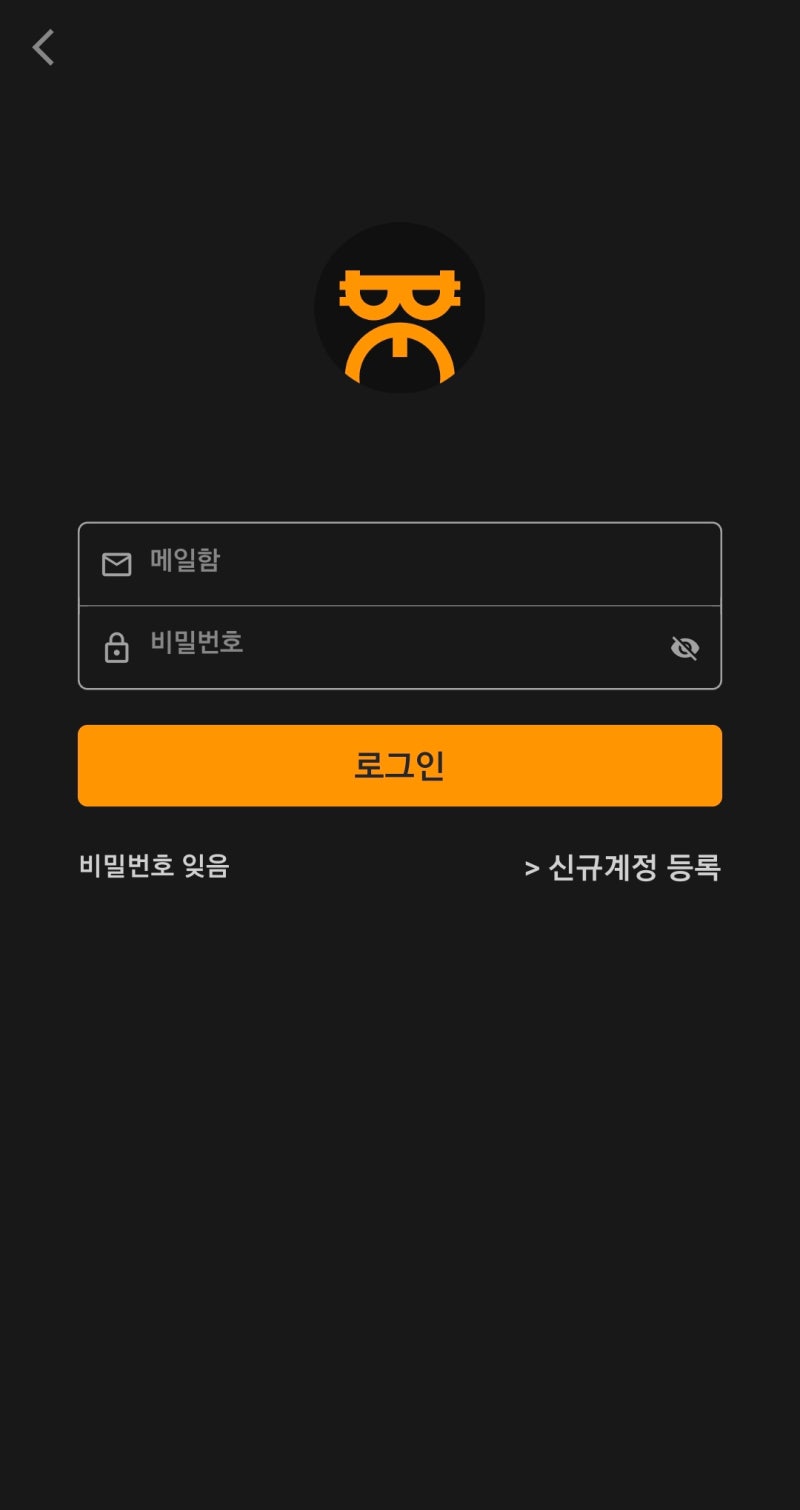Open previous screen using top-left chevron

(43, 47)
